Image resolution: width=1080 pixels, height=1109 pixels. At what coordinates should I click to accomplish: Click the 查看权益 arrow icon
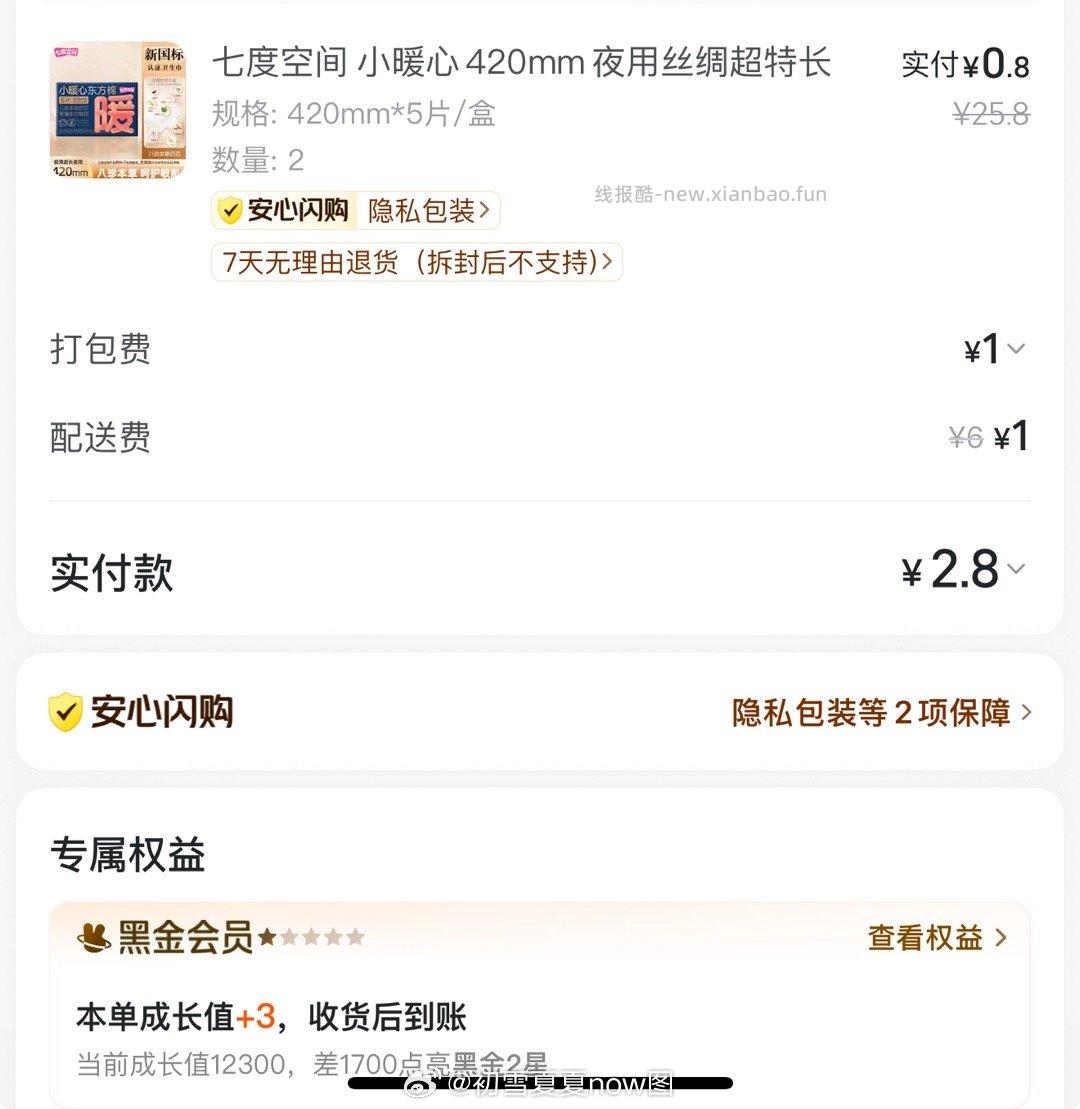point(1000,938)
